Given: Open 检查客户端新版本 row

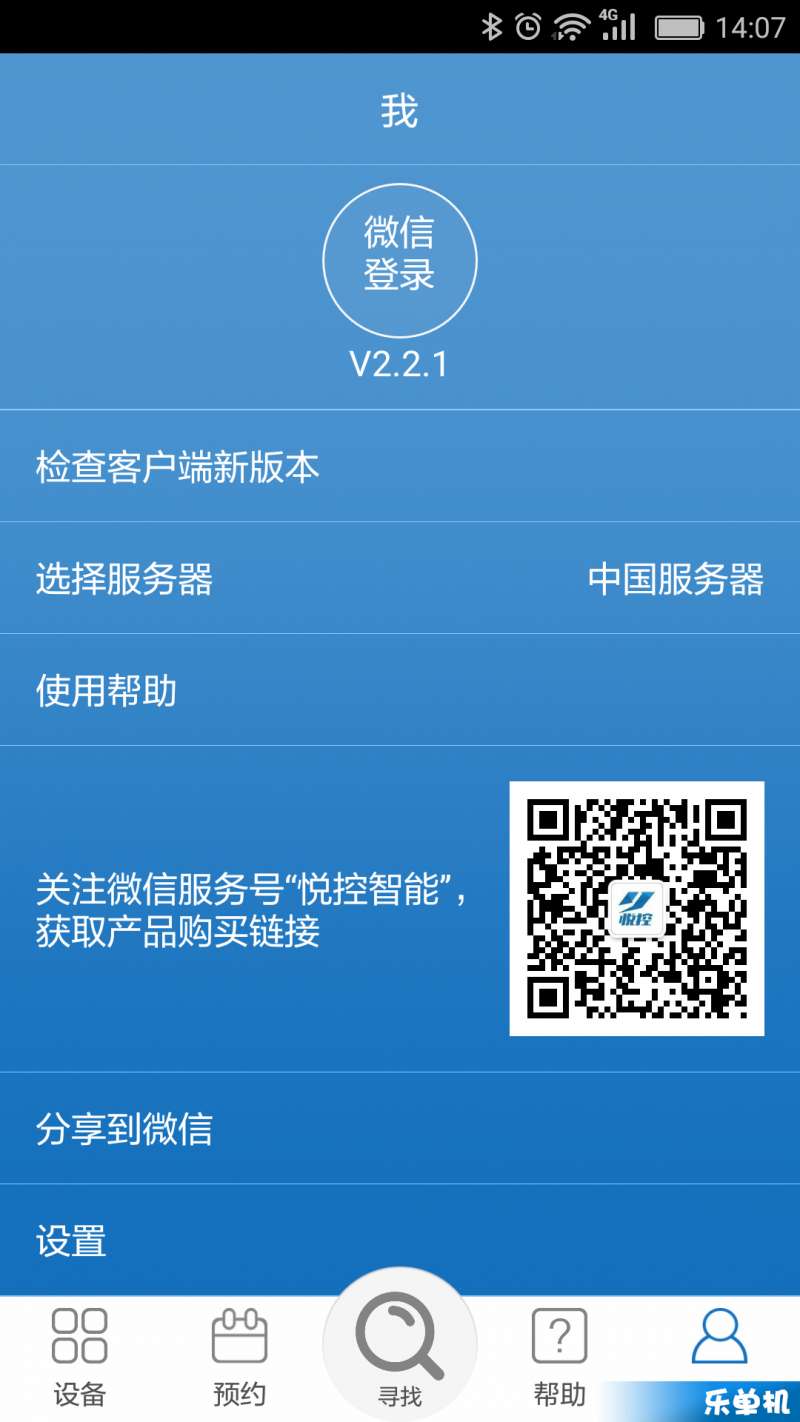Looking at the screenshot, I should [x=400, y=467].
